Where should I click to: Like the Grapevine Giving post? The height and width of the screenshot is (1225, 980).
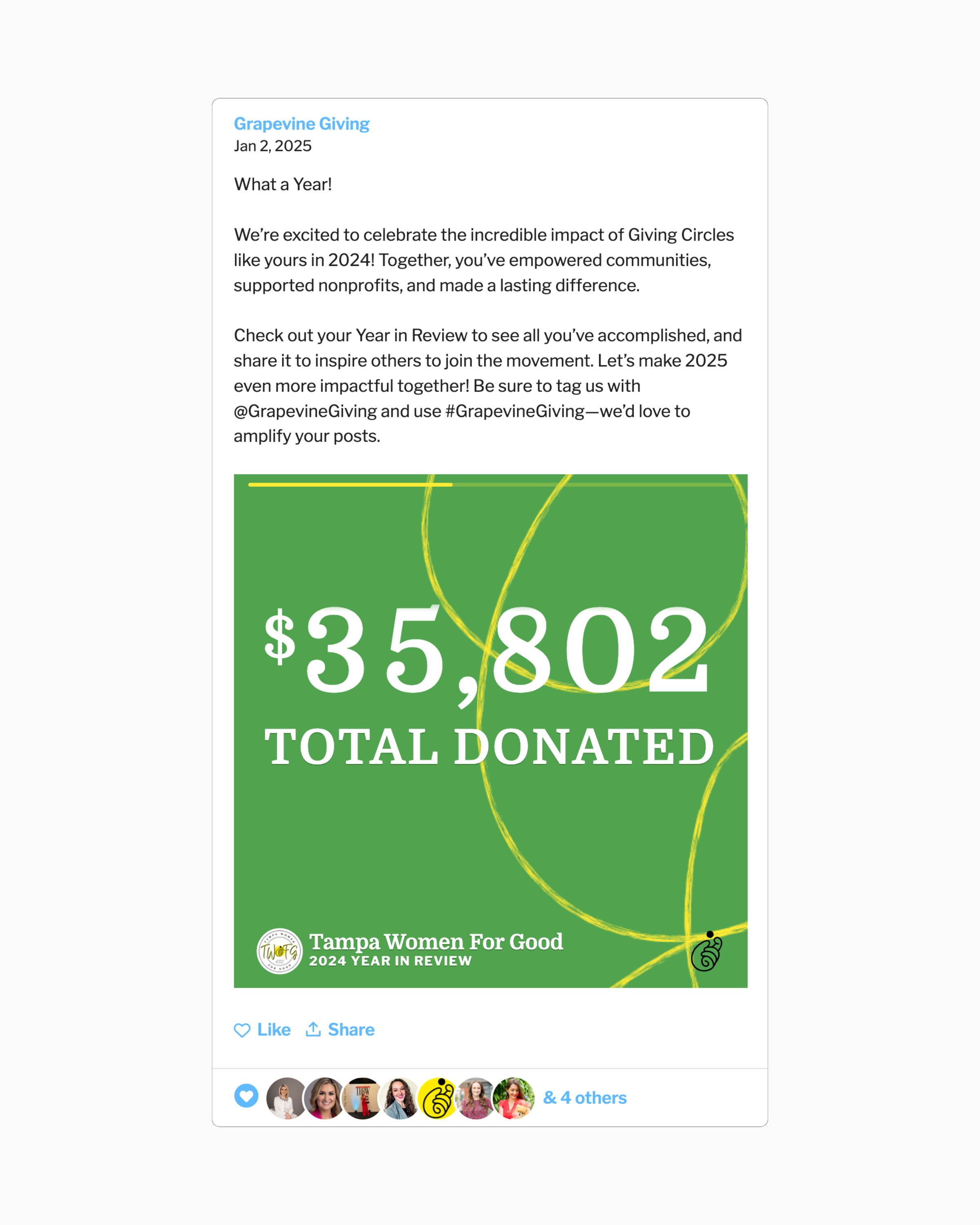pos(262,1029)
